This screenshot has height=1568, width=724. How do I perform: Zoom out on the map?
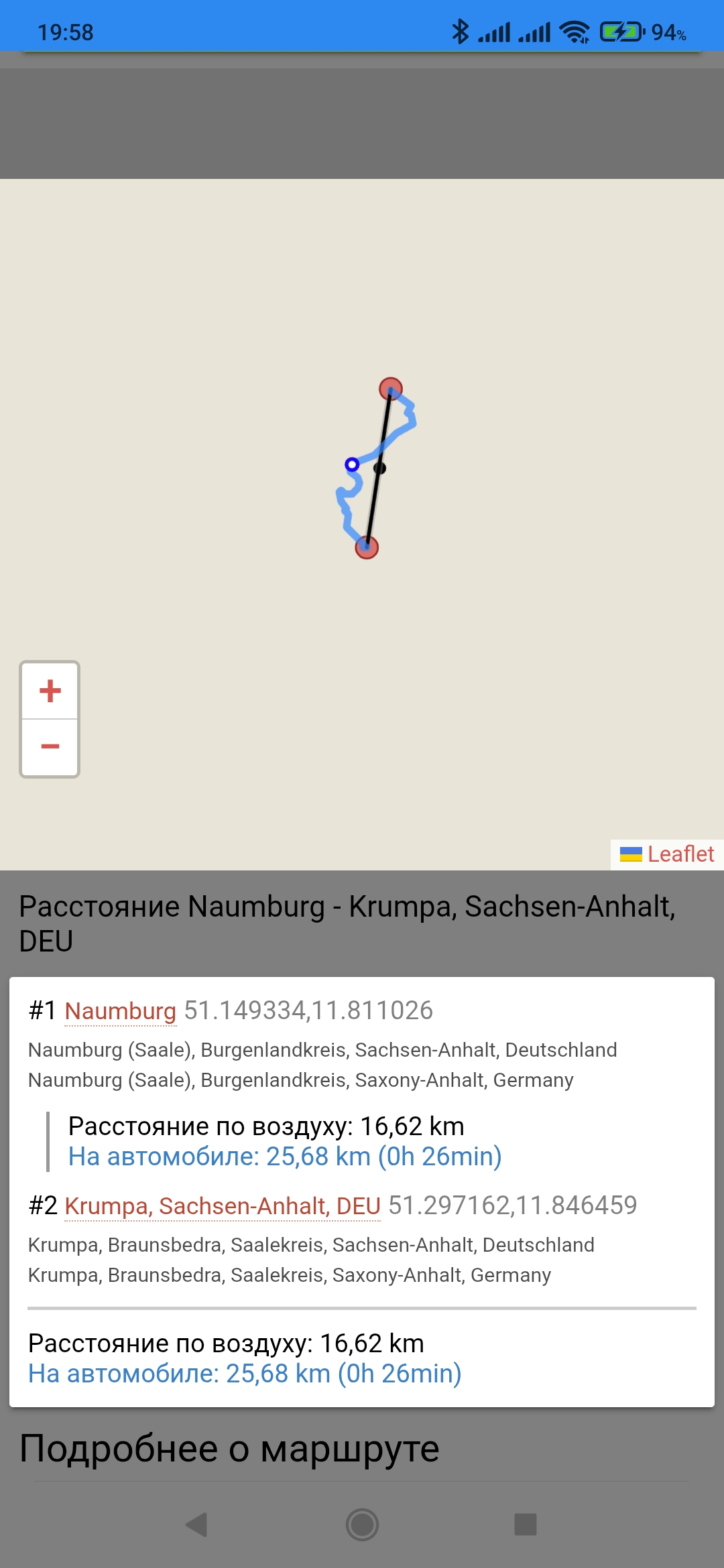(x=50, y=747)
